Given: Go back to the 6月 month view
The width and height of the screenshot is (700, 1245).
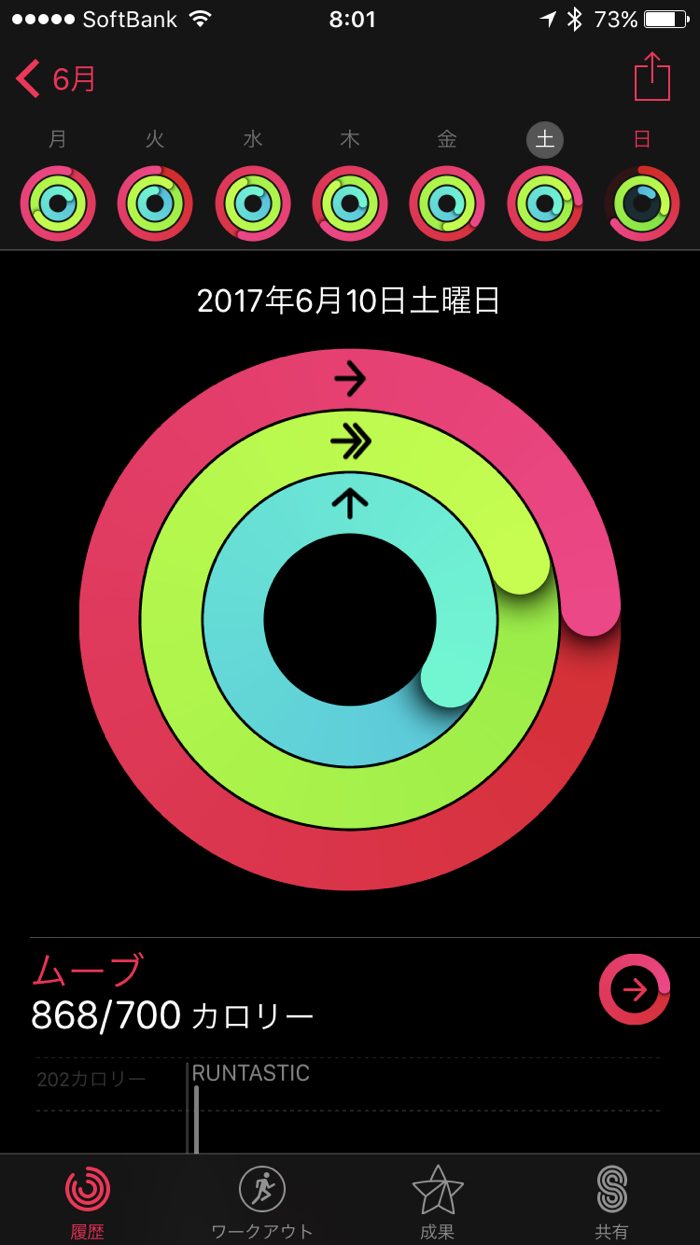Looking at the screenshot, I should tap(57, 78).
